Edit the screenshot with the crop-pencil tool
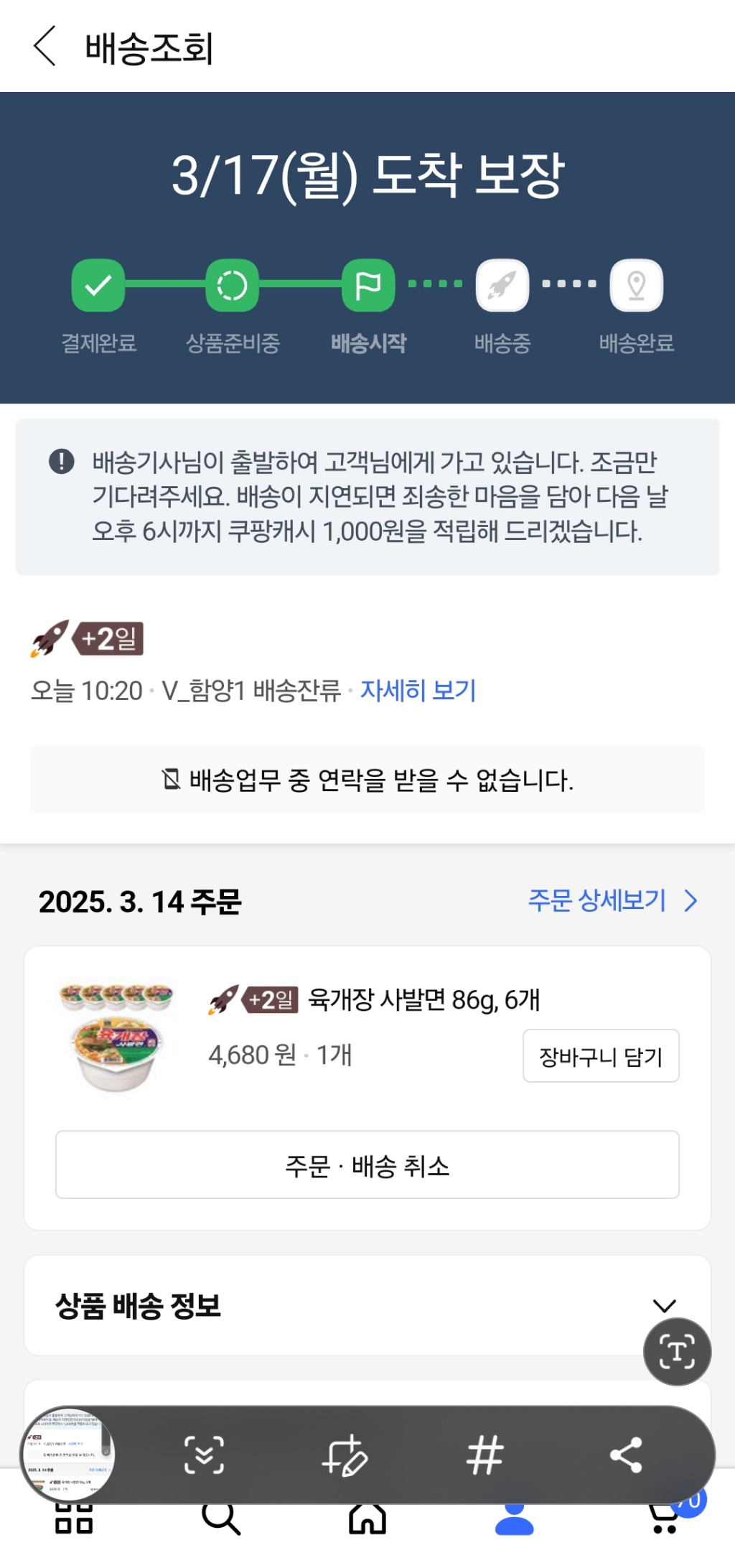 pyautogui.click(x=345, y=1455)
